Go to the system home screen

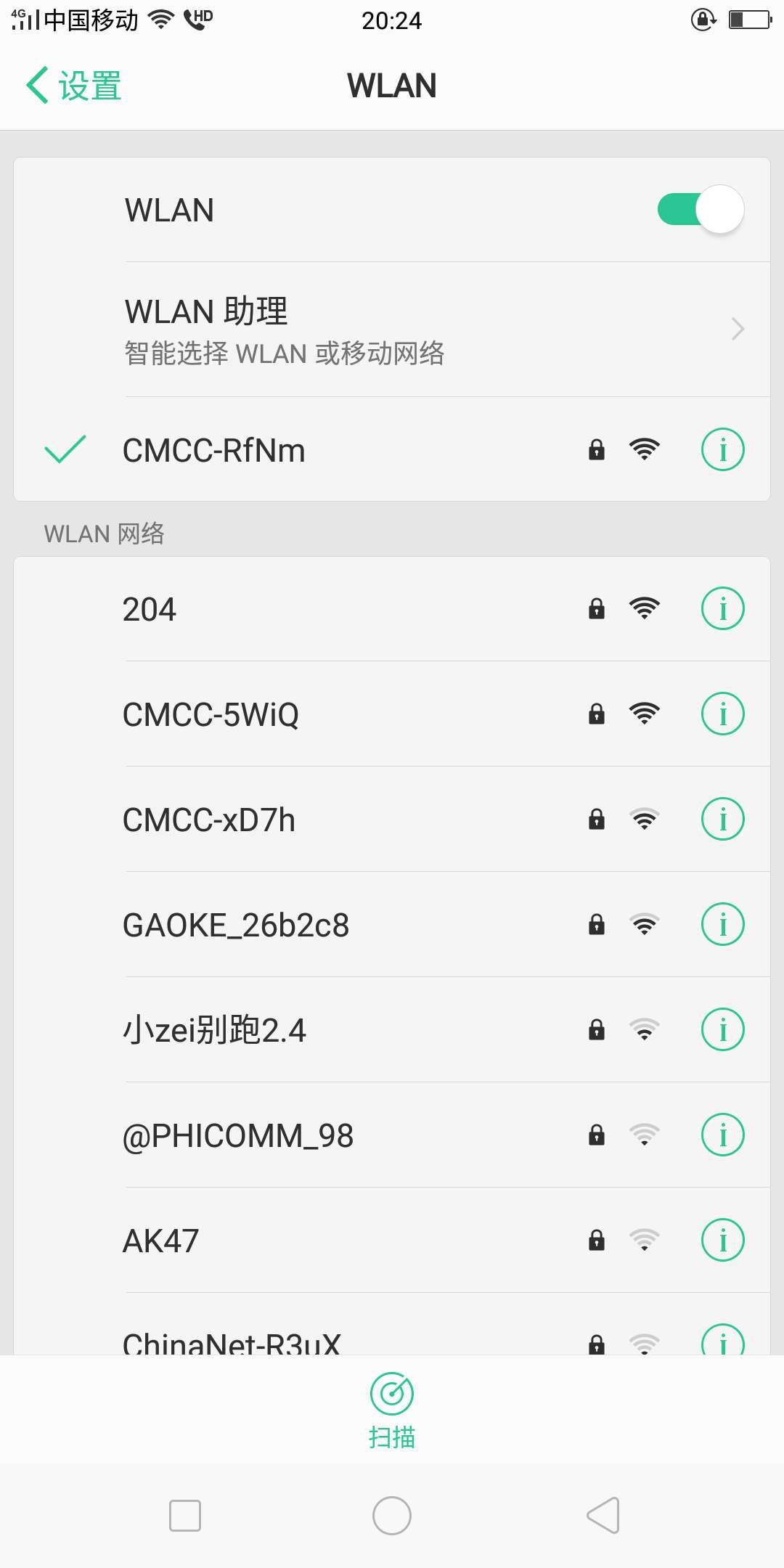click(x=392, y=1516)
